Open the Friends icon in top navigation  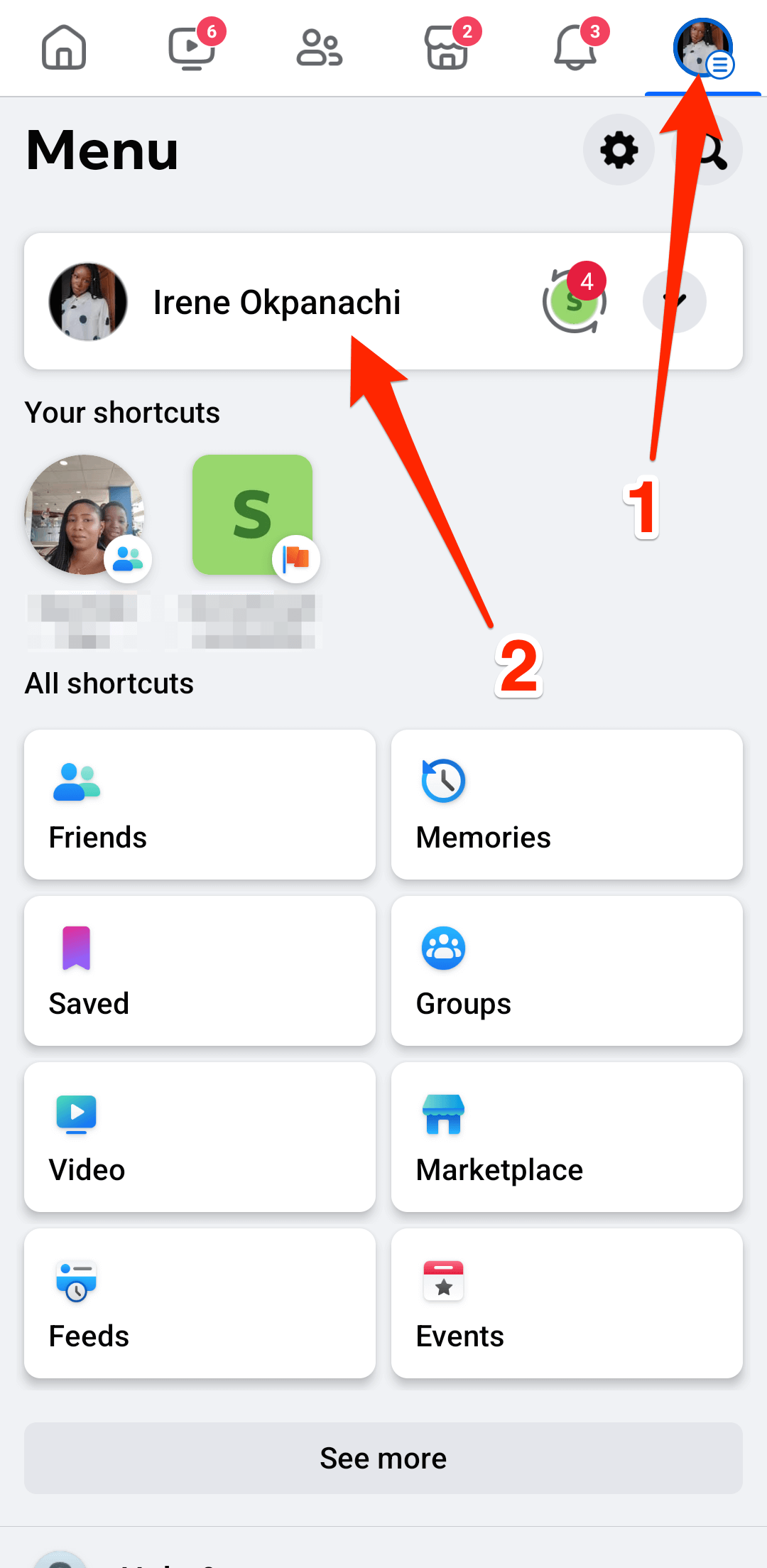coord(319,48)
